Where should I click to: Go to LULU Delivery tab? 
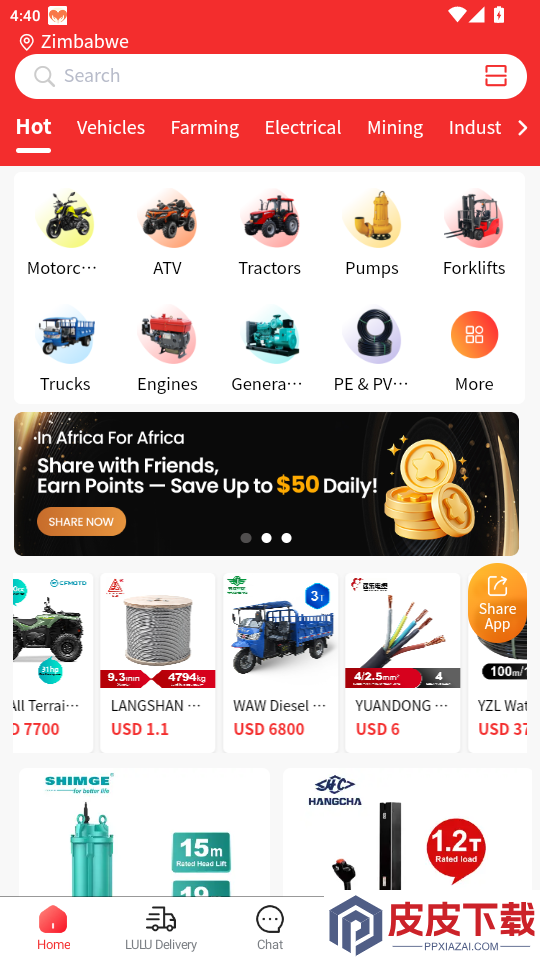coord(161,928)
